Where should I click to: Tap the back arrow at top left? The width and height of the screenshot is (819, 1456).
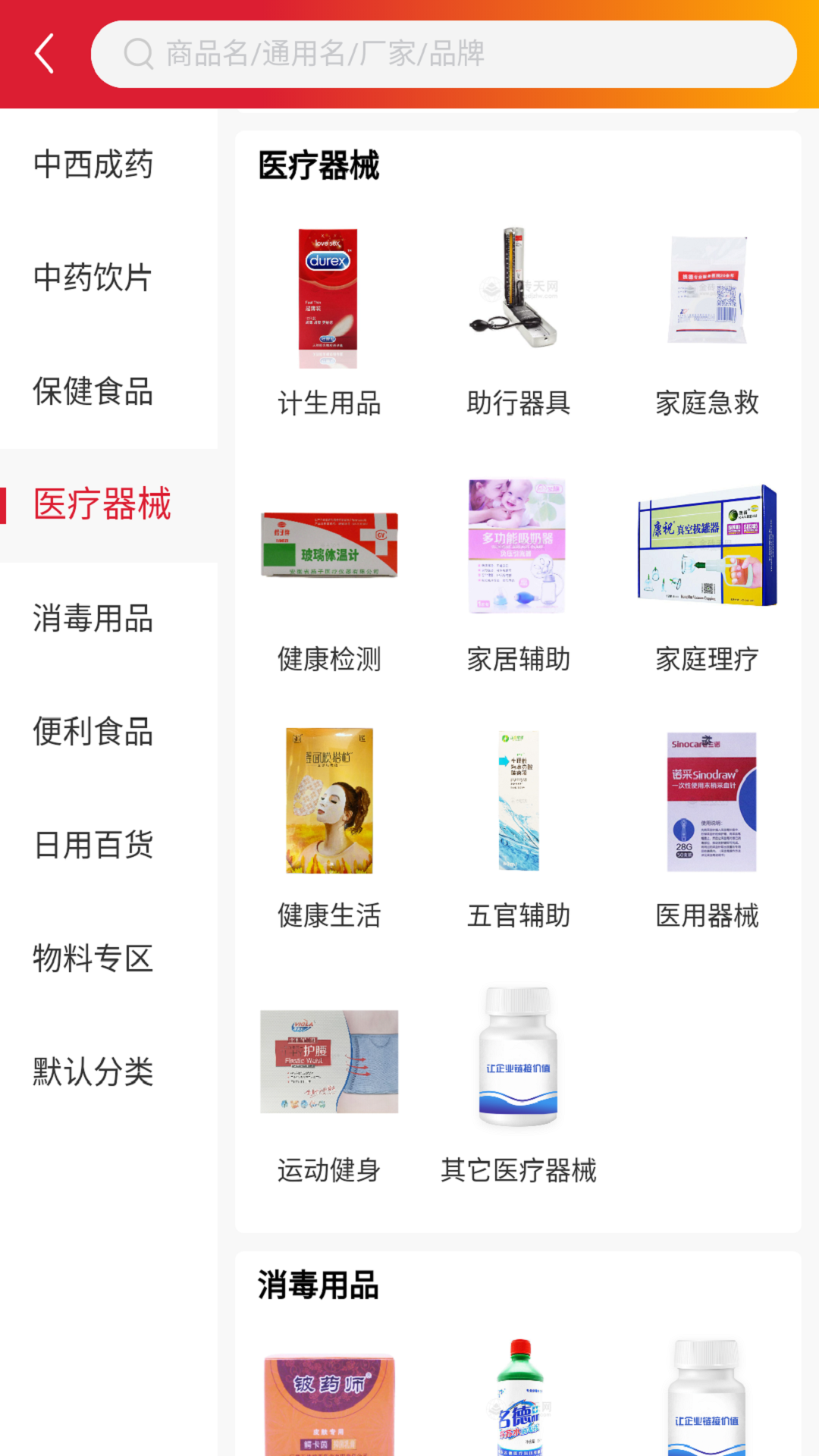[x=43, y=53]
